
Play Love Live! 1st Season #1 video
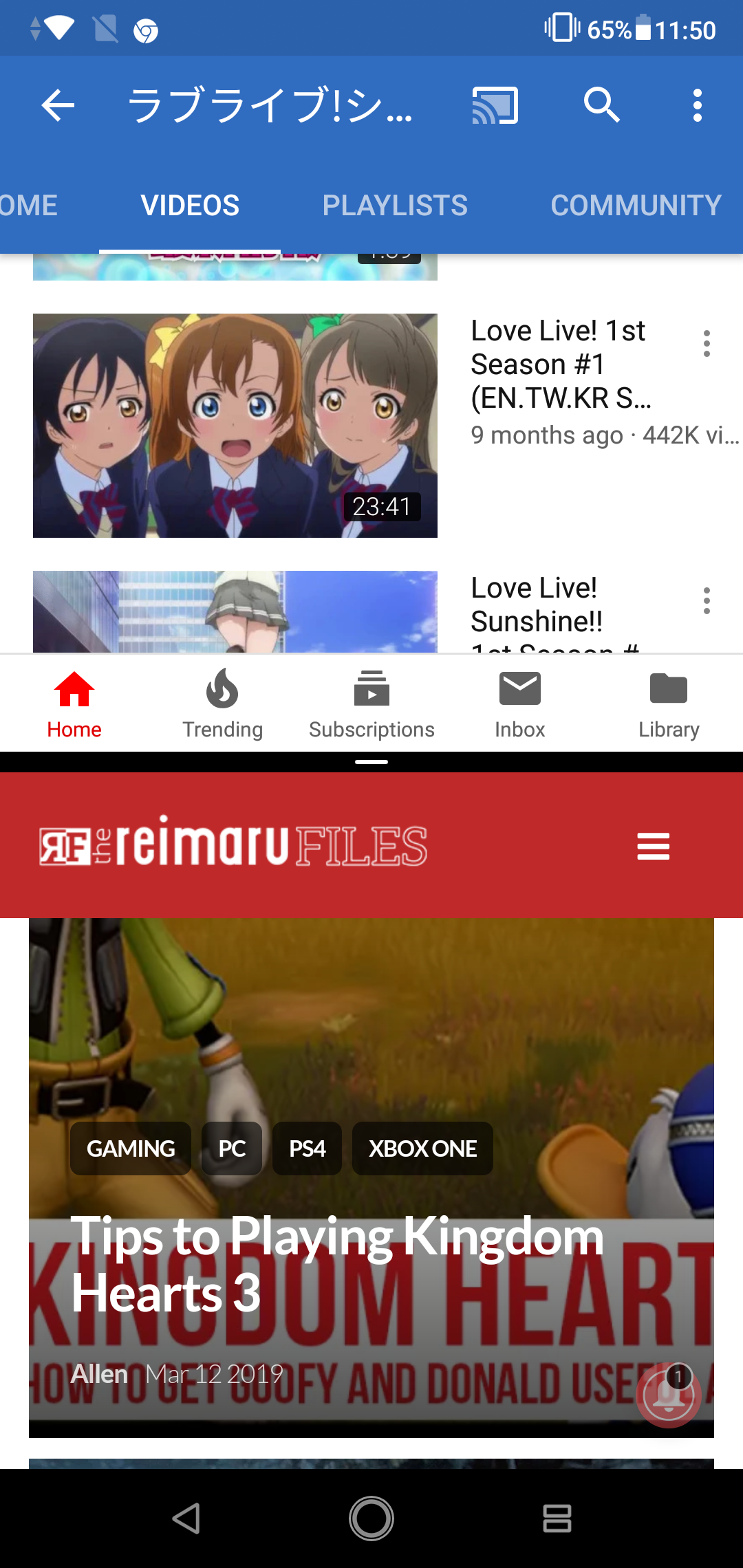(235, 425)
